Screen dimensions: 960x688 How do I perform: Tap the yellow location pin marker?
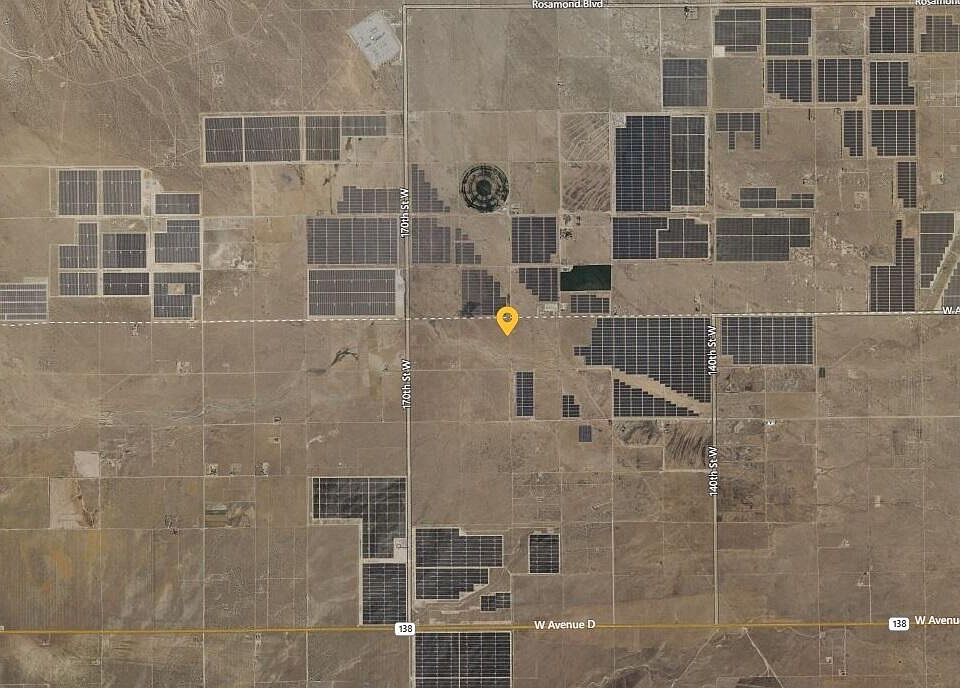[x=508, y=319]
